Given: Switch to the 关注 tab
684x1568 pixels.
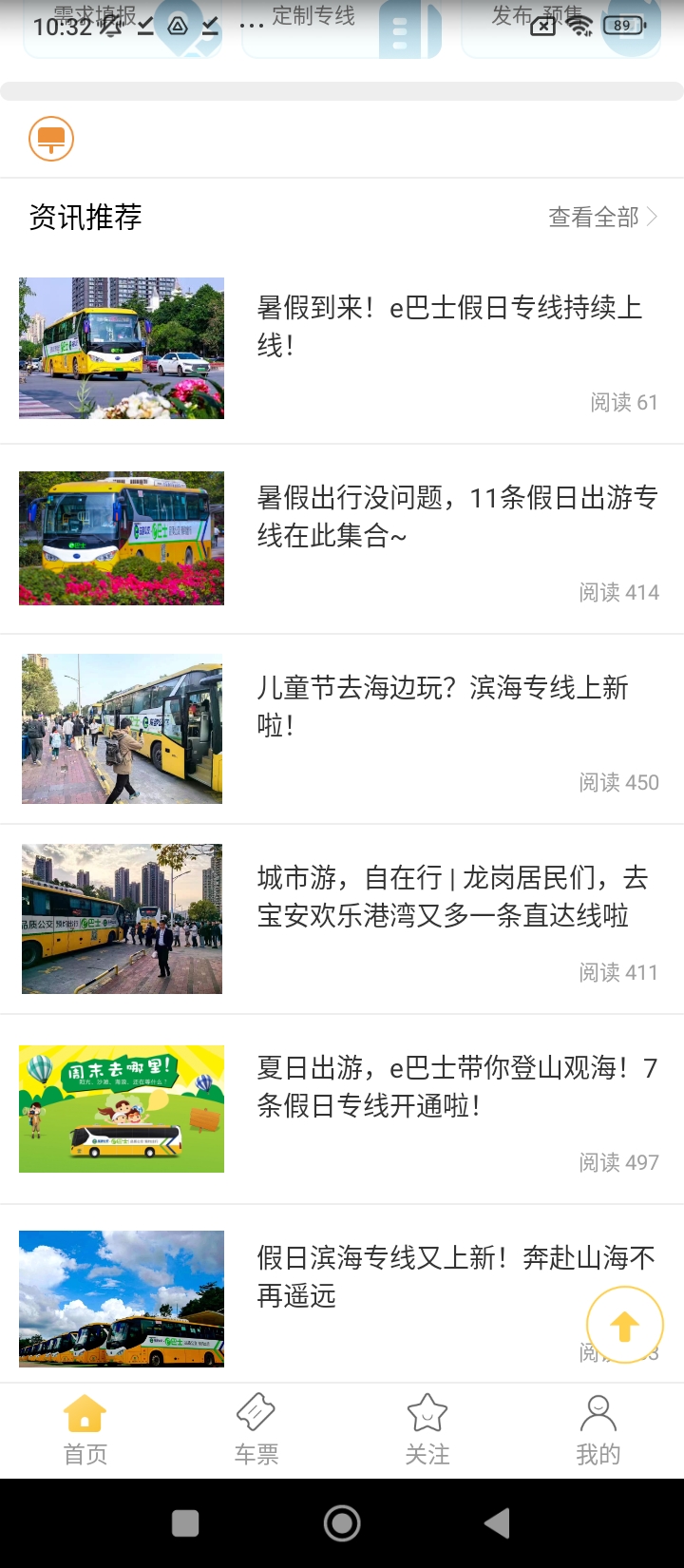Looking at the screenshot, I should [427, 1430].
